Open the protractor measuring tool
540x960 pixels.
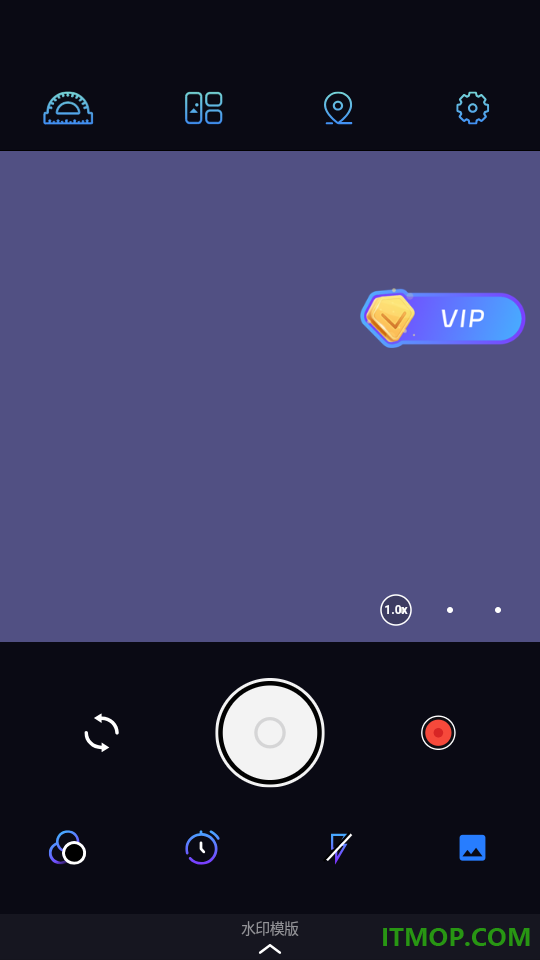(68, 108)
